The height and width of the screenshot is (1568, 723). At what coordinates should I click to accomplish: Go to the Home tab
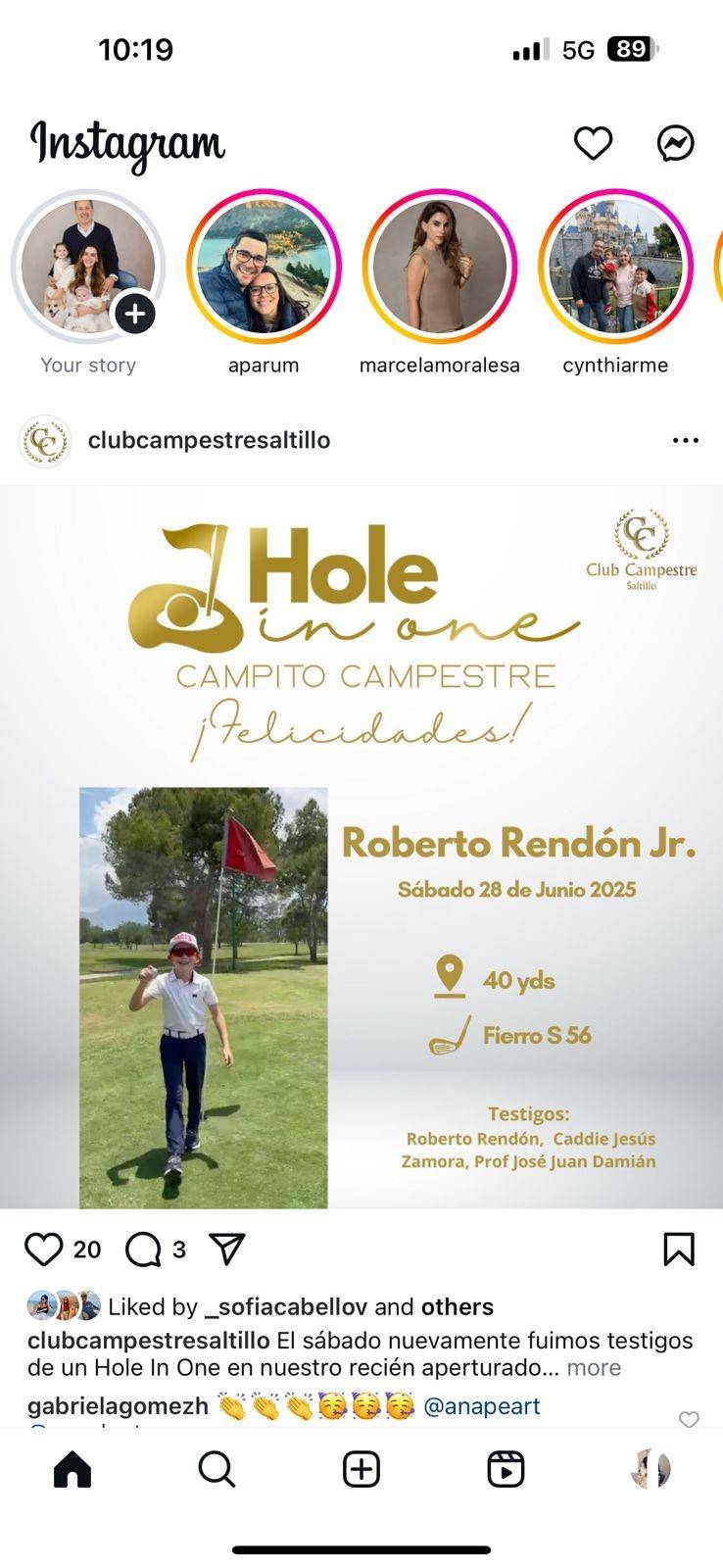pyautogui.click(x=72, y=1469)
